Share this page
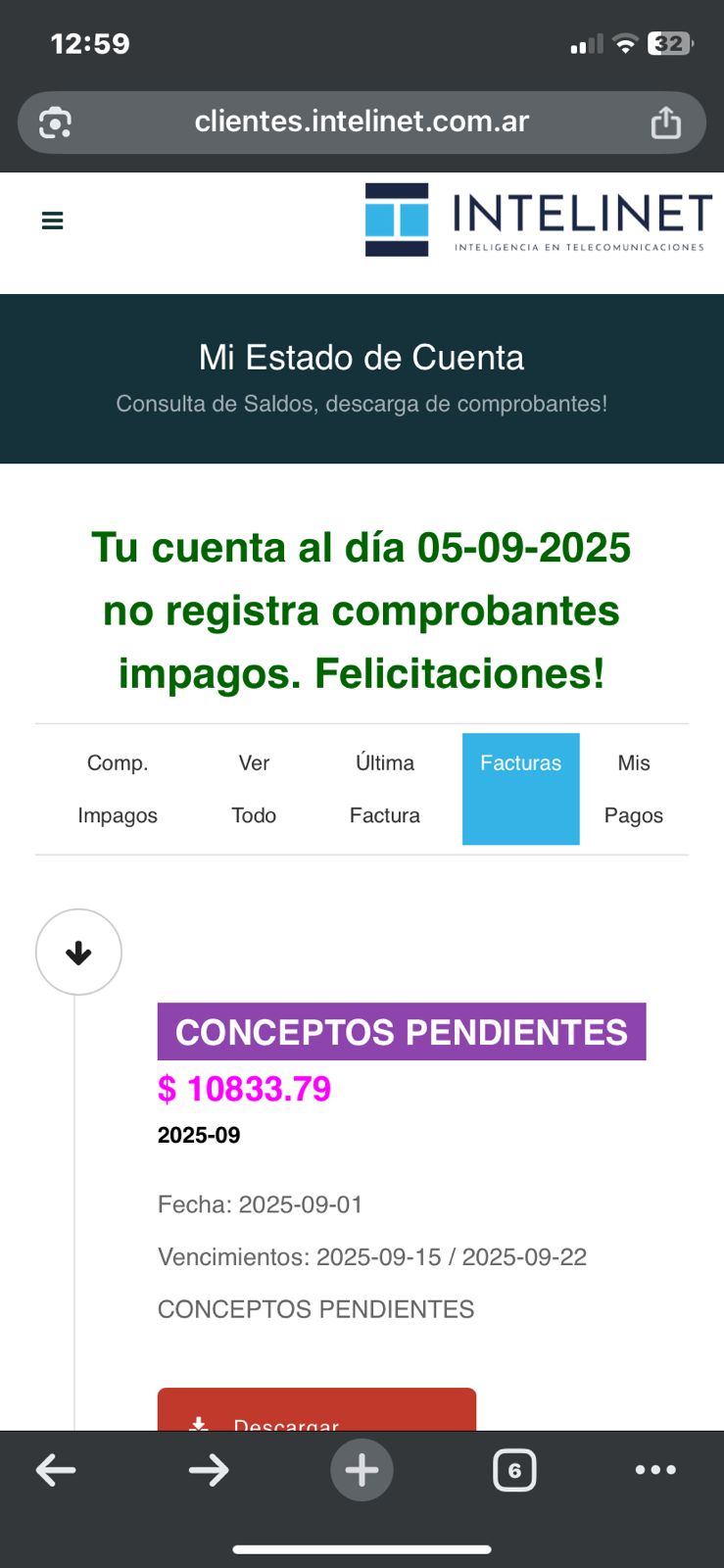 pyautogui.click(x=665, y=122)
